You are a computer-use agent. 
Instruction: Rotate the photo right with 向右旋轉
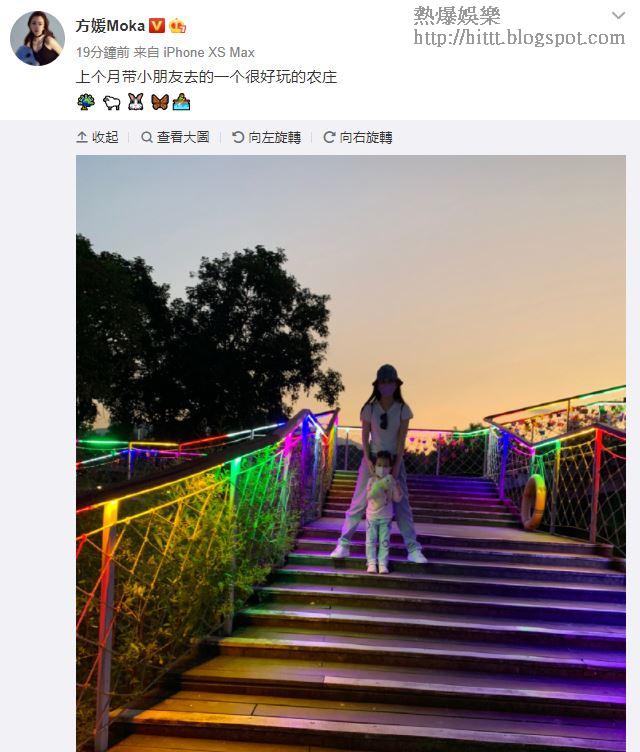[x=358, y=138]
